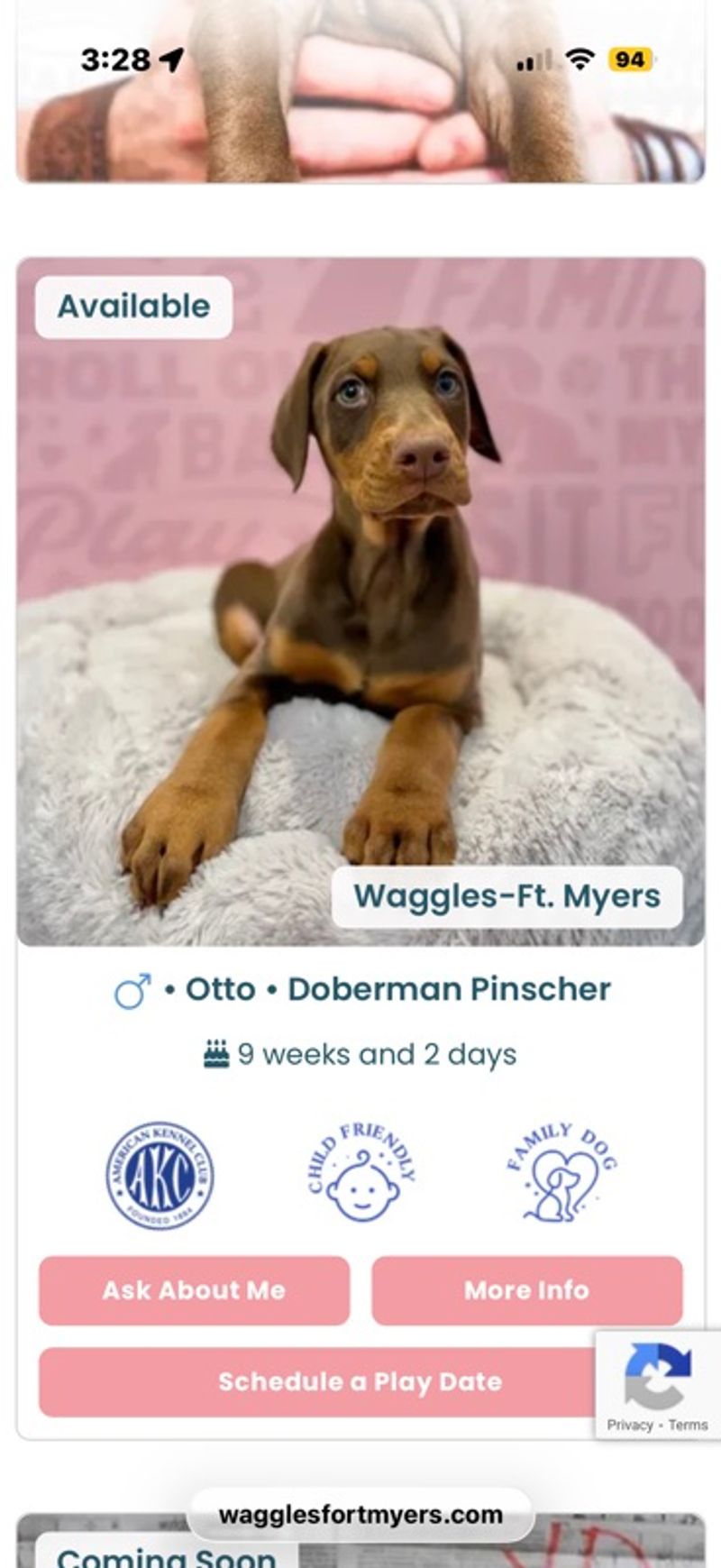The height and width of the screenshot is (1568, 721).
Task: Tap the wagglesfortmyers.com address pill
Action: point(360,1515)
